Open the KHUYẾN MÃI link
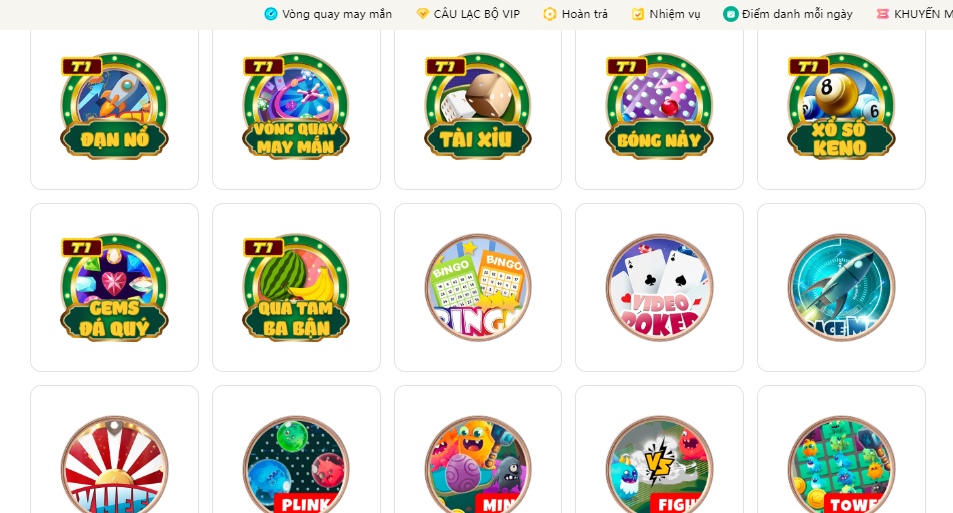 pos(913,14)
